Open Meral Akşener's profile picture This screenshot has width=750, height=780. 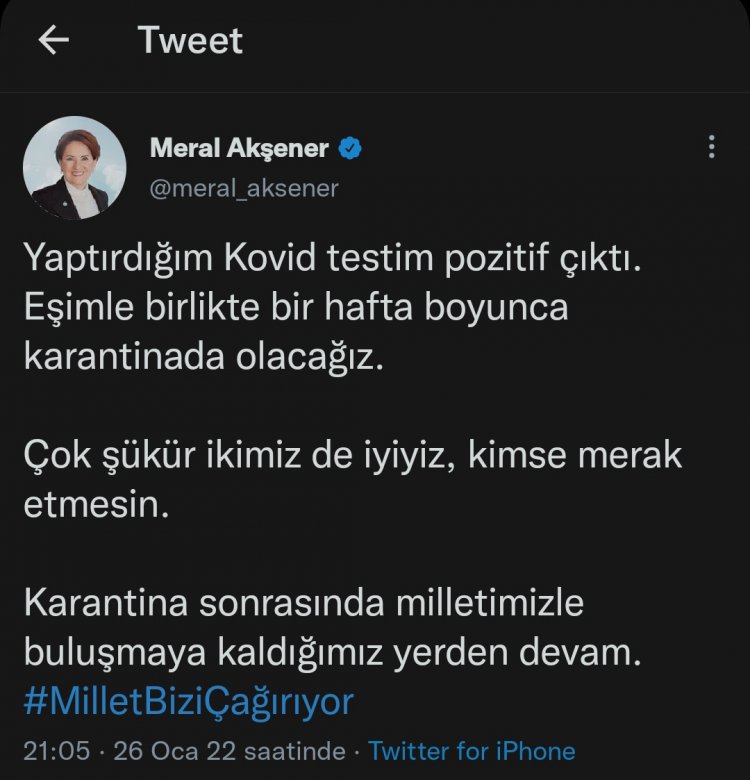click(x=74, y=168)
